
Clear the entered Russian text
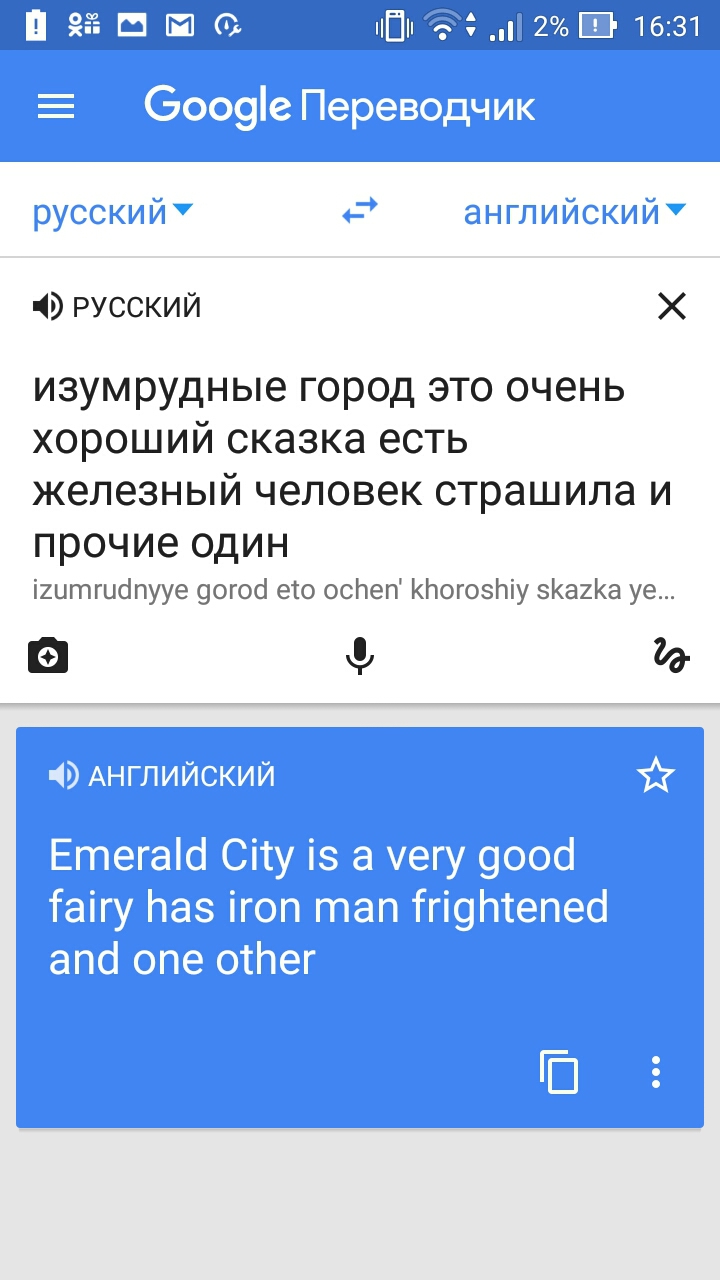(x=672, y=306)
